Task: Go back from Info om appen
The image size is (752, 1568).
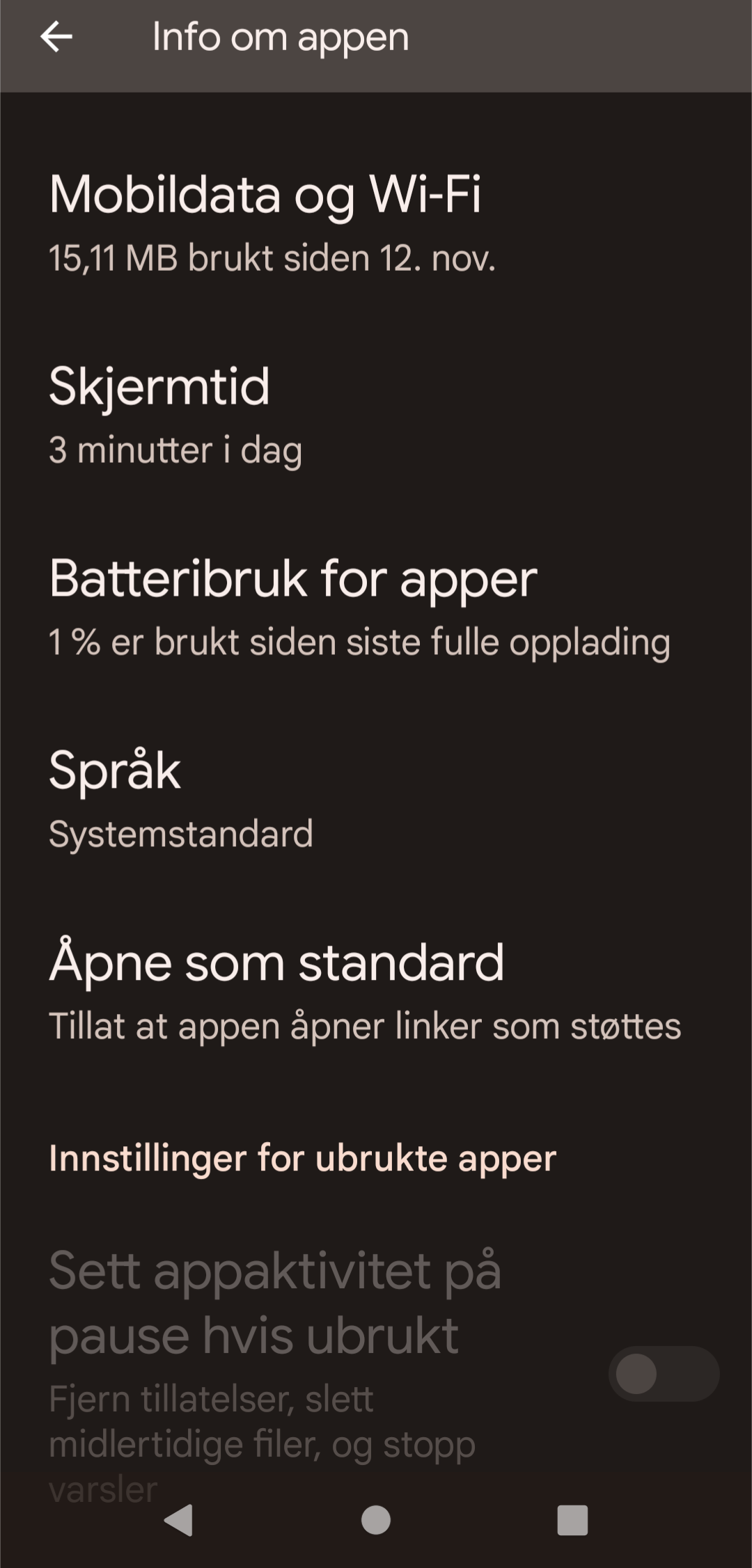Action: pos(56,37)
